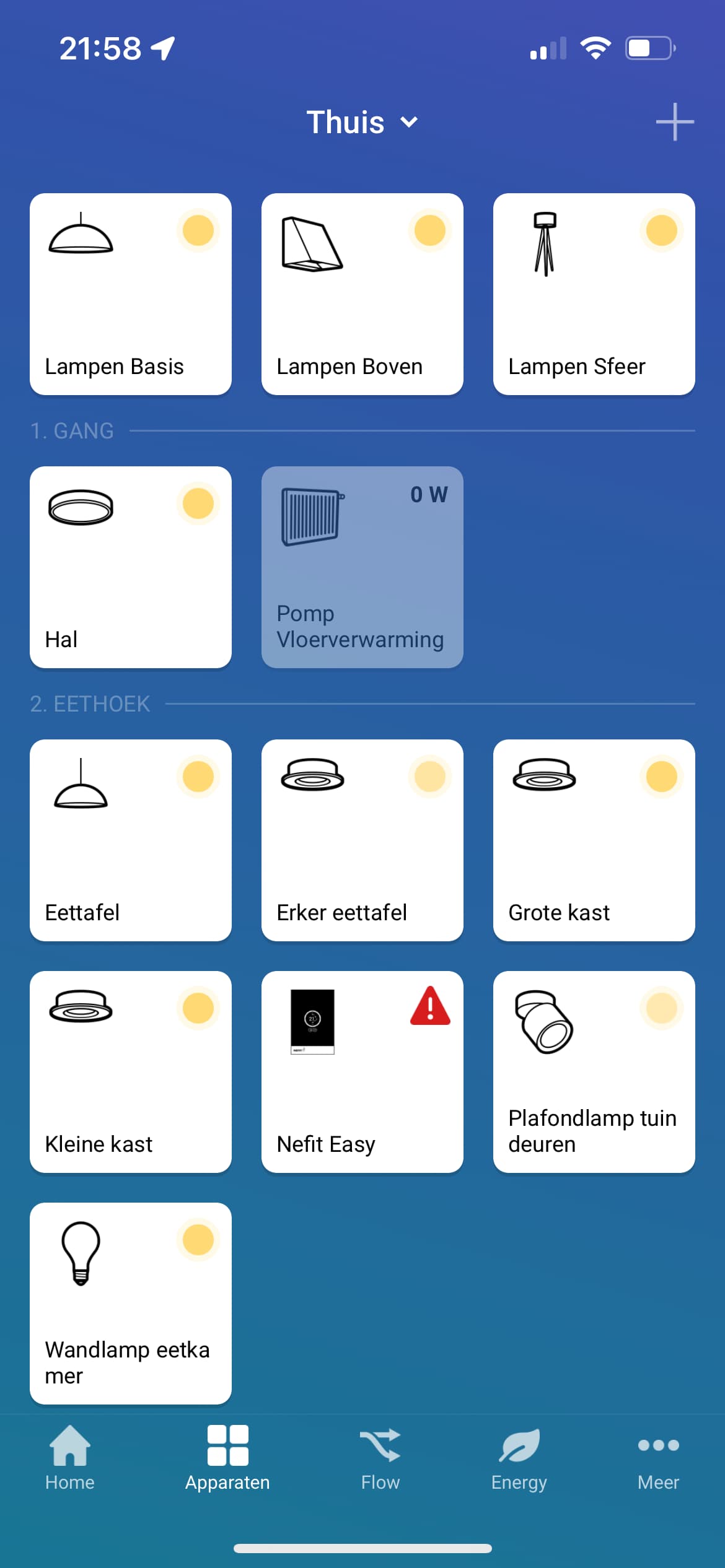Image resolution: width=725 pixels, height=1568 pixels.
Task: Toggle the Erker eettafel light tile
Action: point(362,840)
